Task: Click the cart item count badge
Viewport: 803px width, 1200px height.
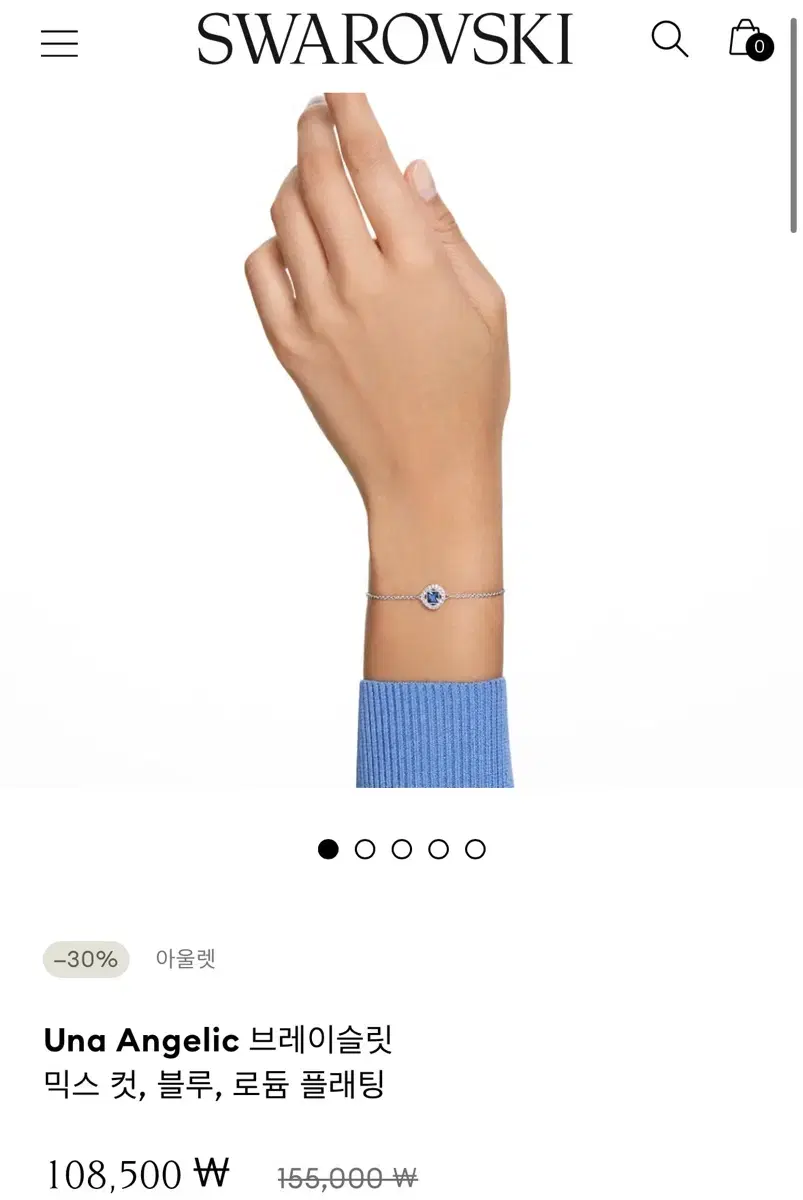Action: [x=761, y=46]
